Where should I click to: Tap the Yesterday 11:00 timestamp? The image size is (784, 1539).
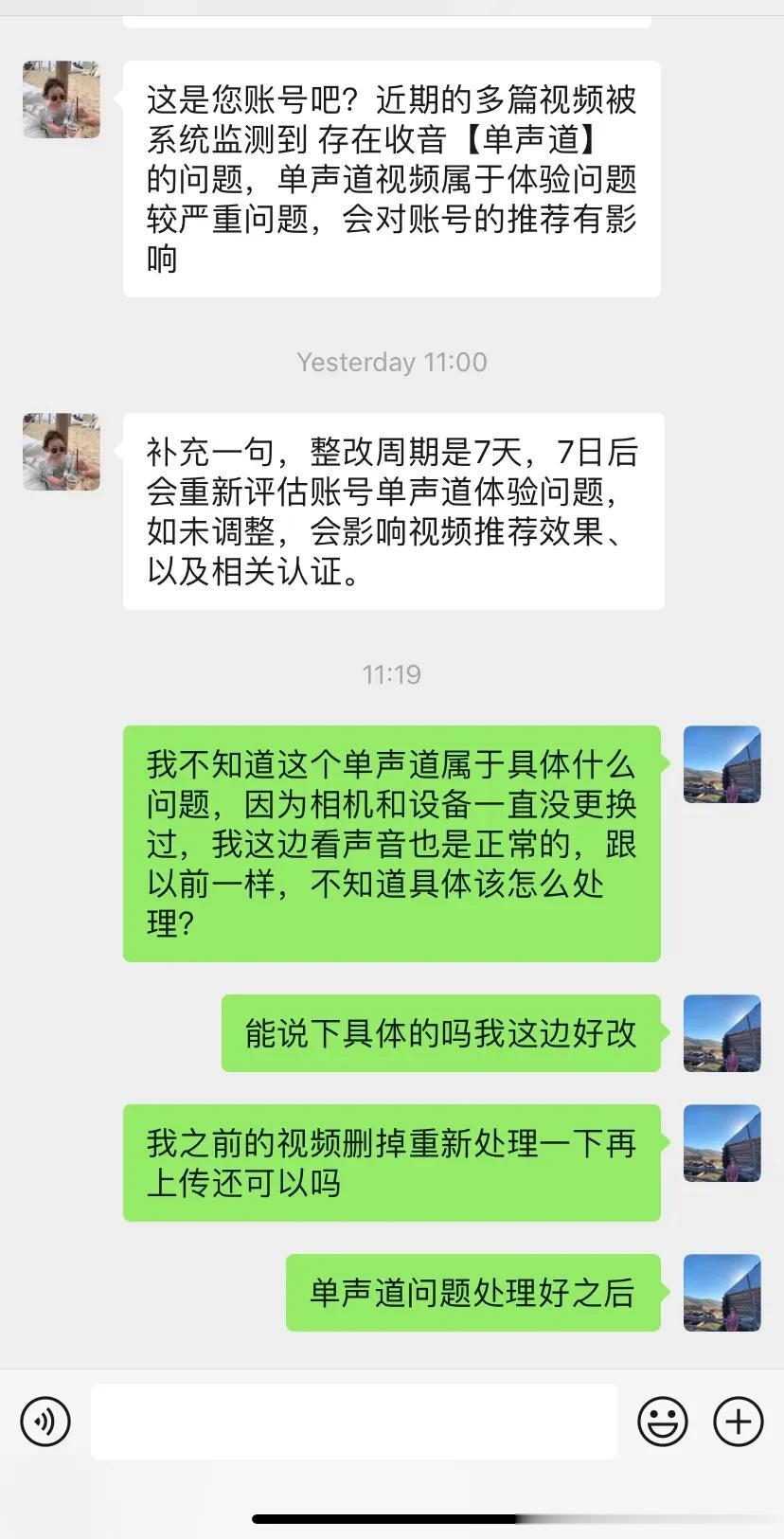click(391, 361)
